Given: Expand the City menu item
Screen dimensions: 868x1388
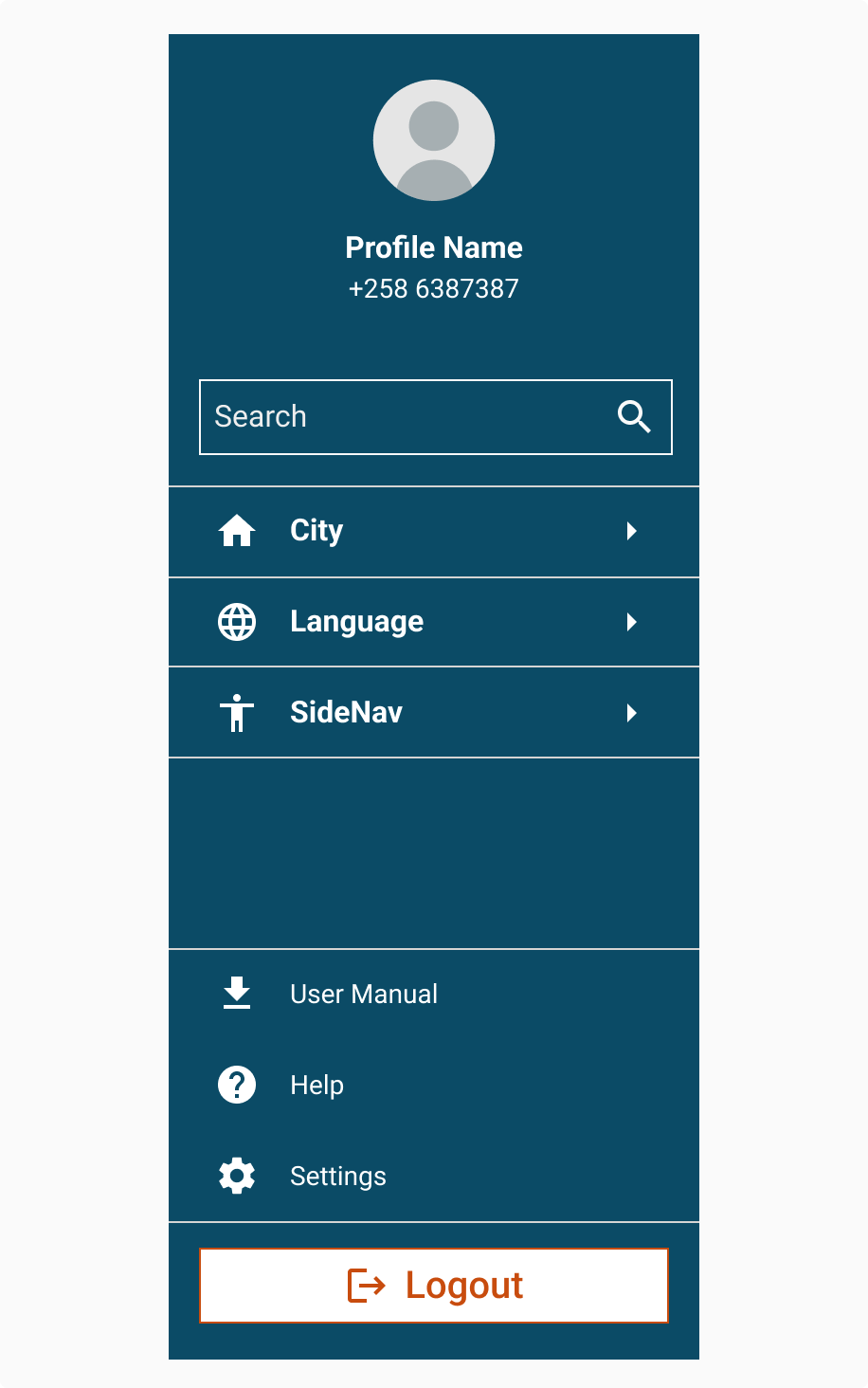Looking at the screenshot, I should pyautogui.click(x=434, y=531).
